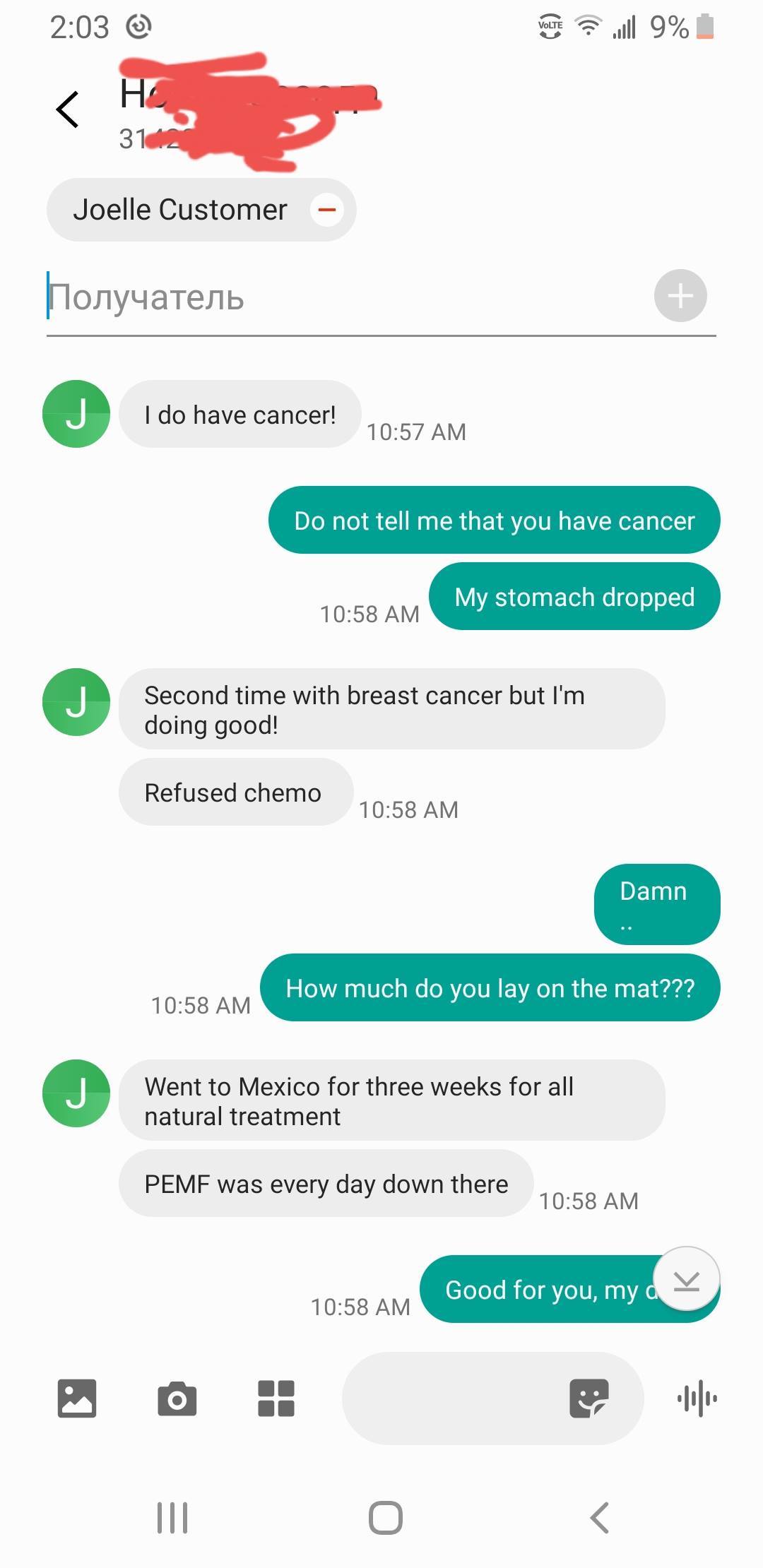Go back using the top-left arrow
763x1568 pixels.
(x=68, y=109)
